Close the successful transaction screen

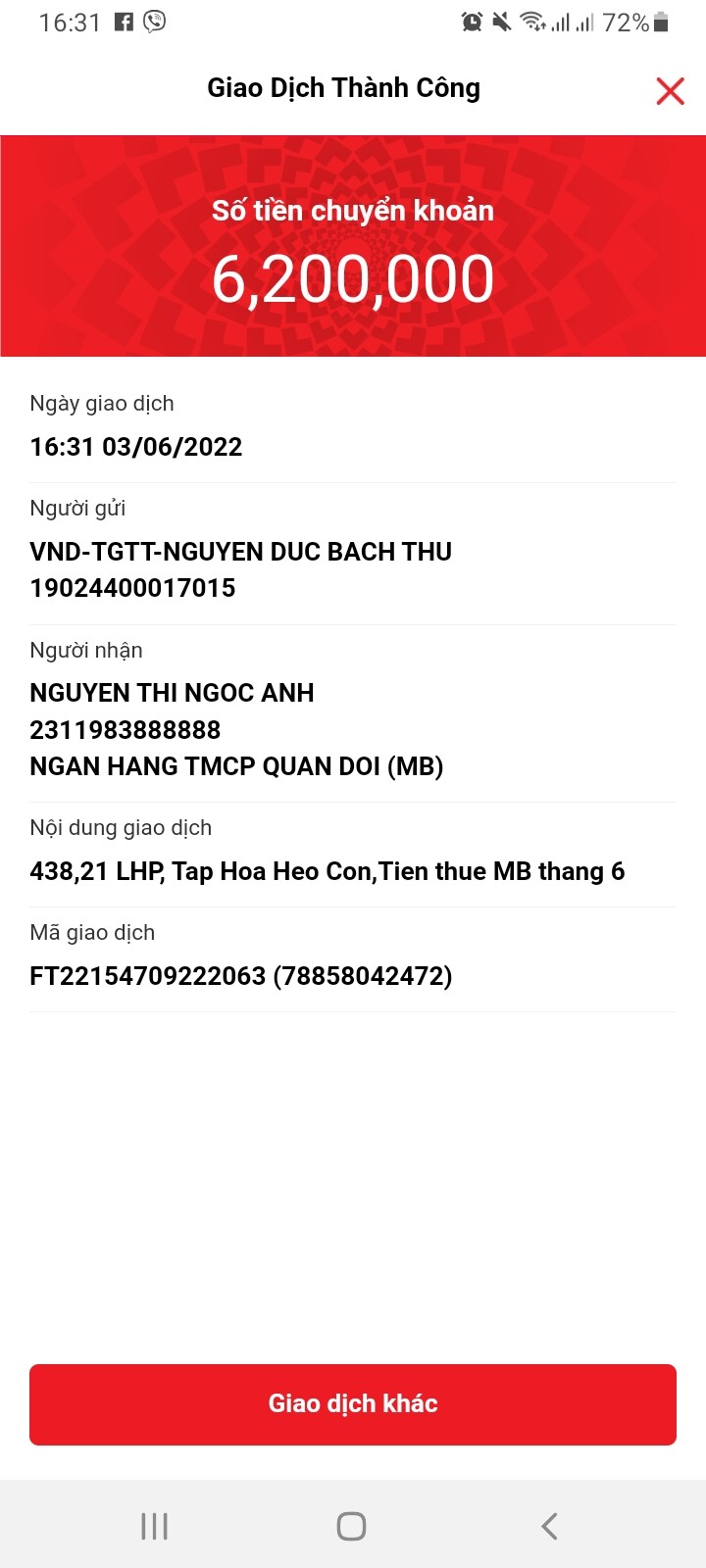click(x=670, y=91)
